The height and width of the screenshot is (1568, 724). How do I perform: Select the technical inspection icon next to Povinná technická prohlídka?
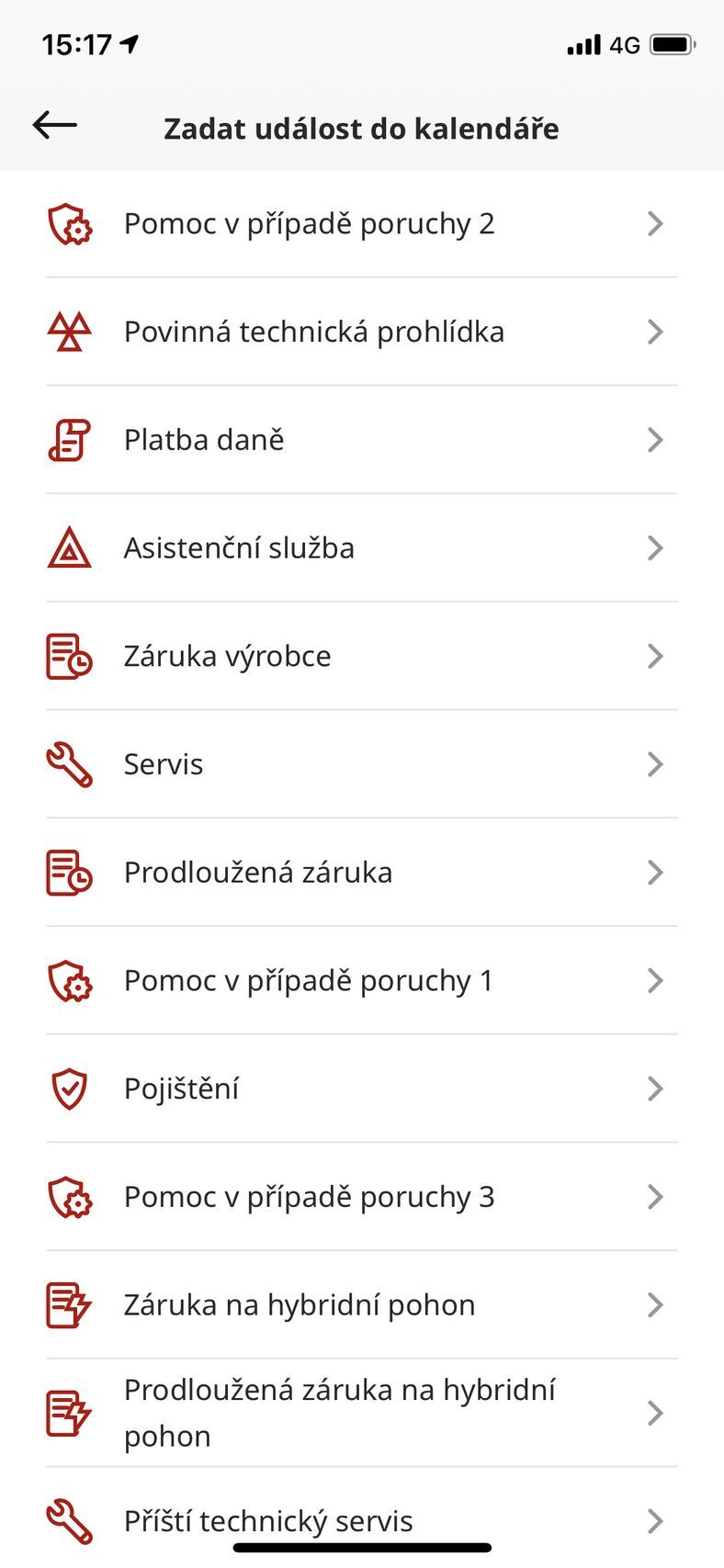tap(68, 332)
